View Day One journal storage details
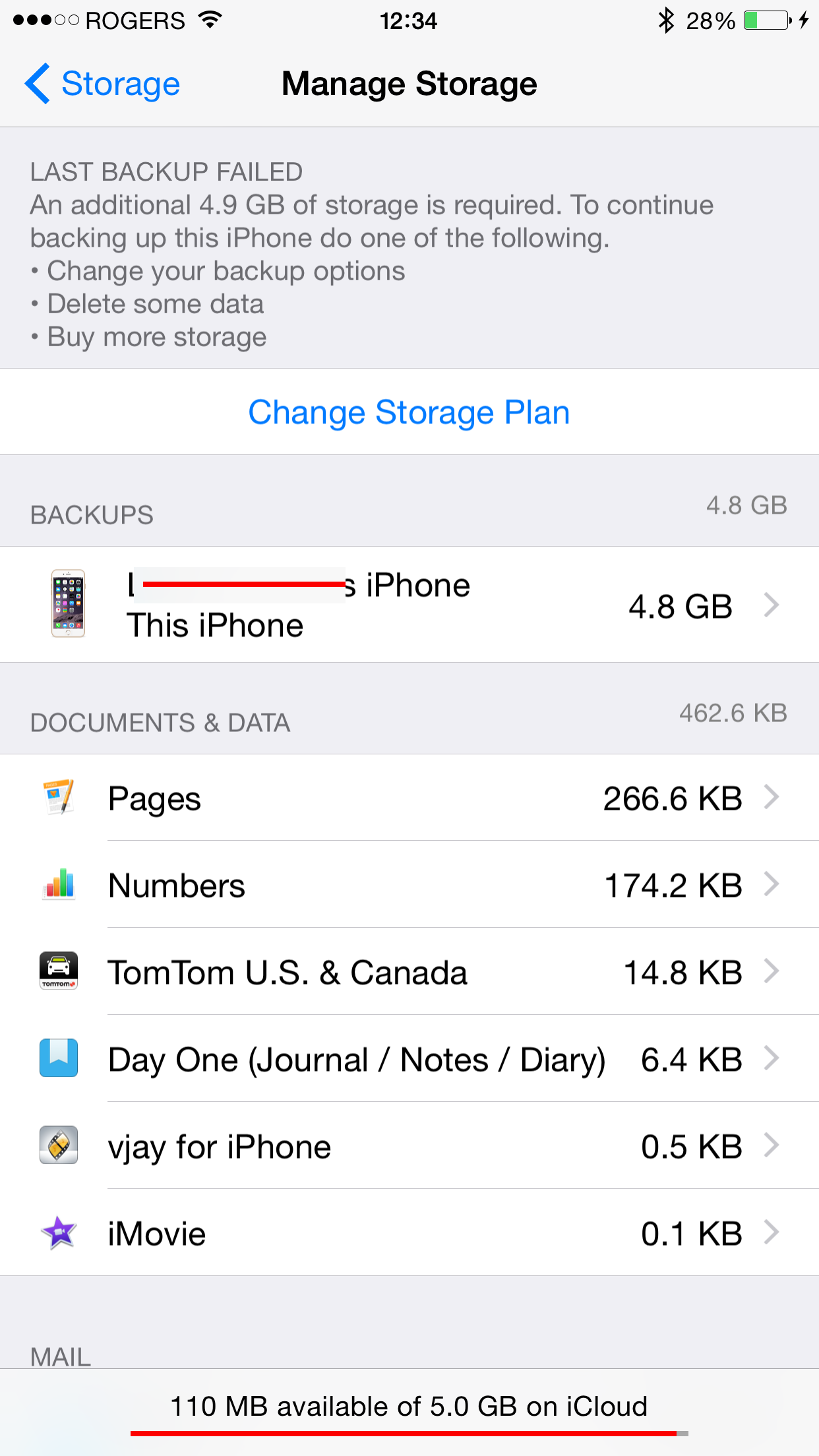The image size is (819, 1456). (409, 1059)
